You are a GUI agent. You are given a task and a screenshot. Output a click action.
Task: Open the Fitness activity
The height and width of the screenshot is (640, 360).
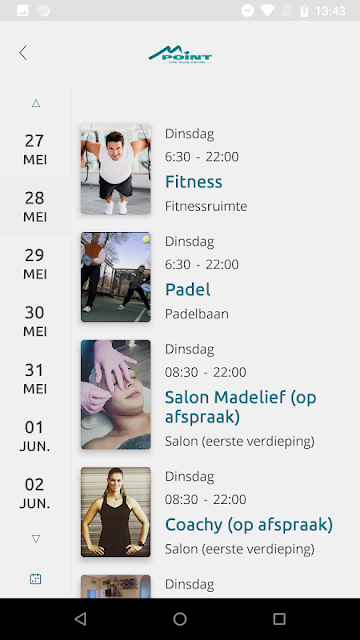[216, 169]
